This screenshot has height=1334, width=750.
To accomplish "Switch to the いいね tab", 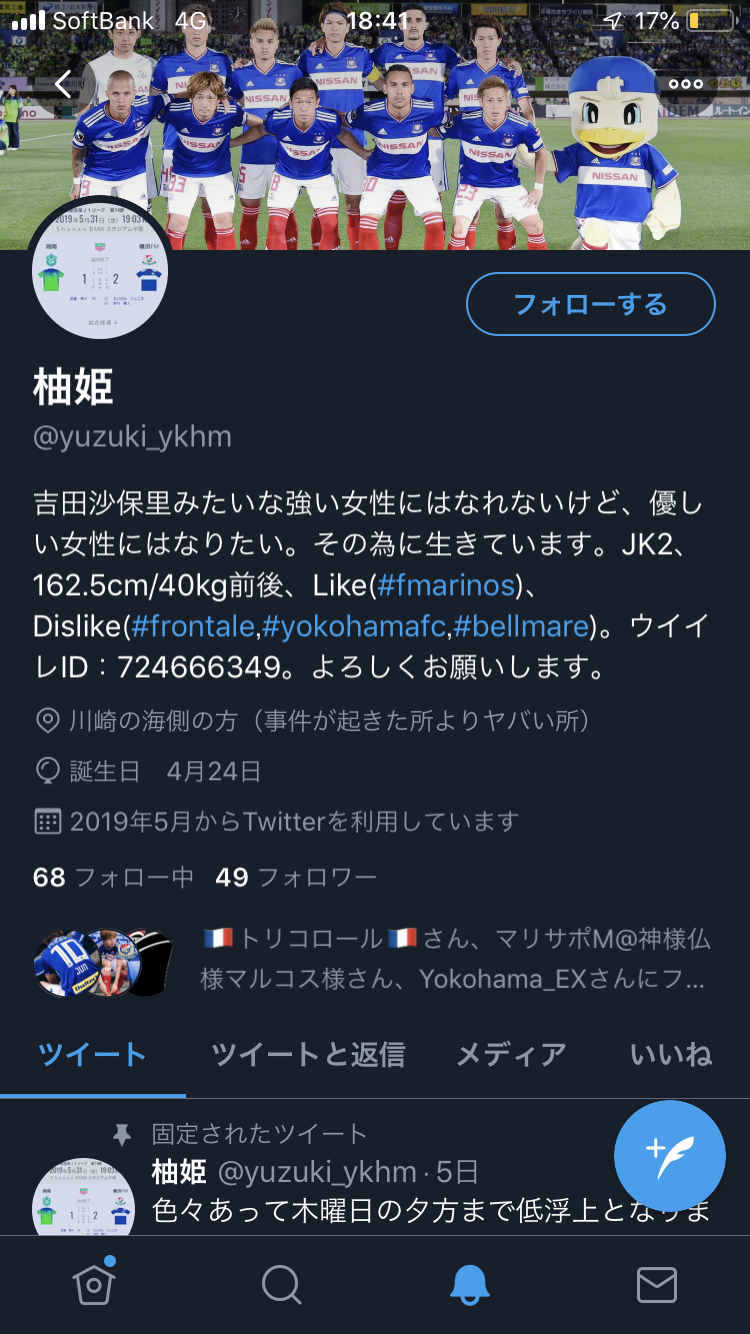I will (x=670, y=1054).
